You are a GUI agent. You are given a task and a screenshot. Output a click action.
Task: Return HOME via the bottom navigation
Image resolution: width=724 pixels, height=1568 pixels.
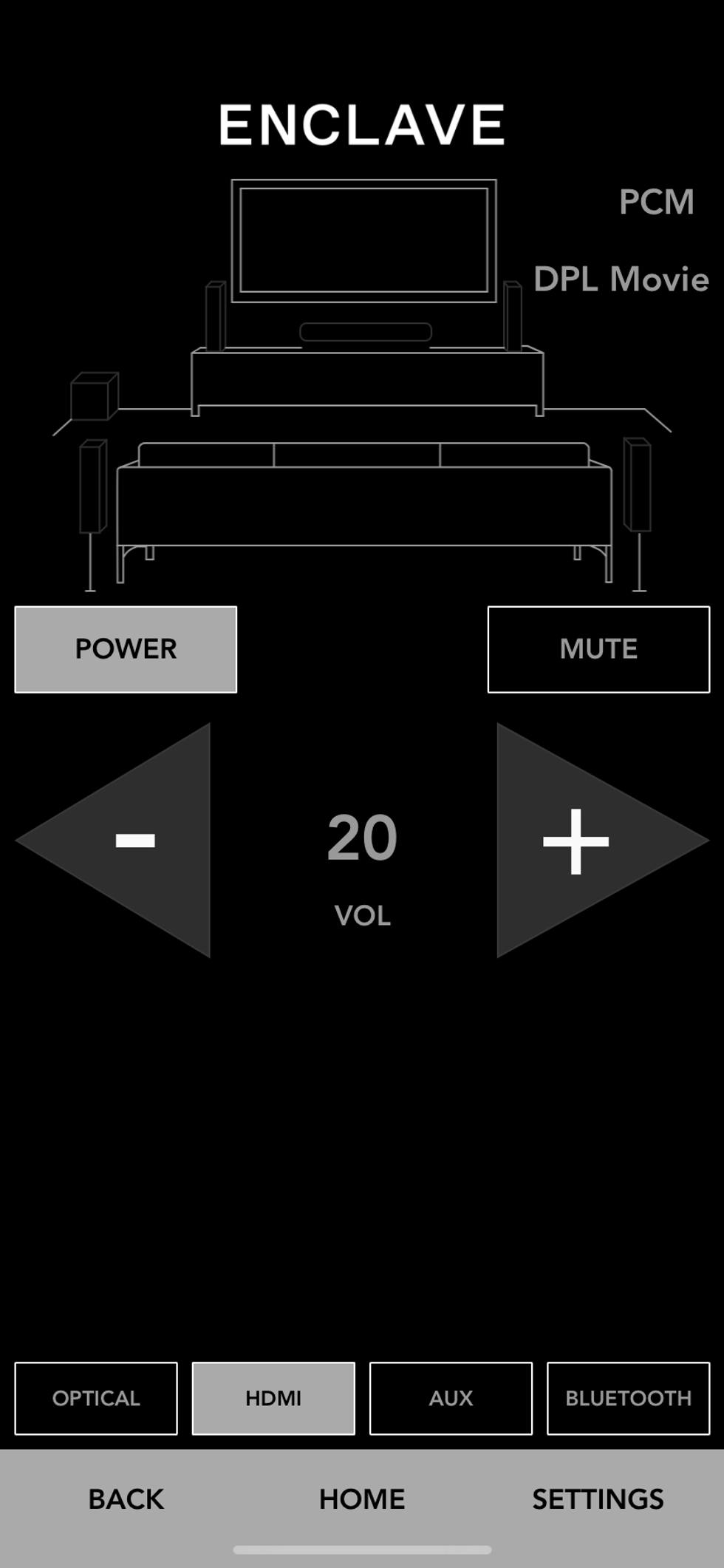(361, 1499)
